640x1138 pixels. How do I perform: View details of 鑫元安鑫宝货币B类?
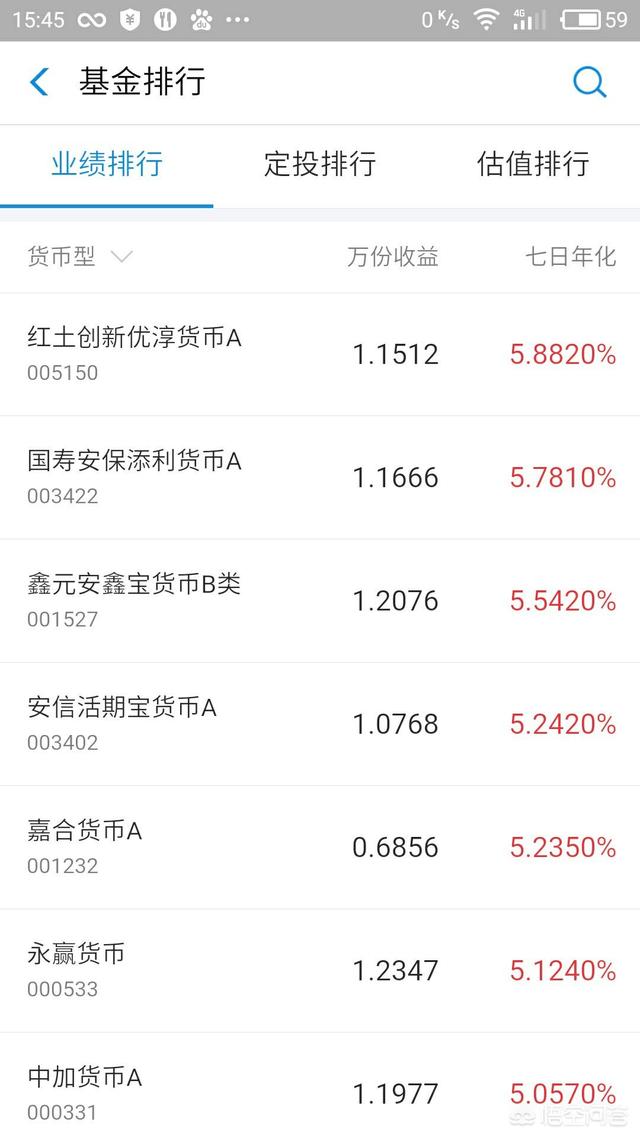(320, 601)
